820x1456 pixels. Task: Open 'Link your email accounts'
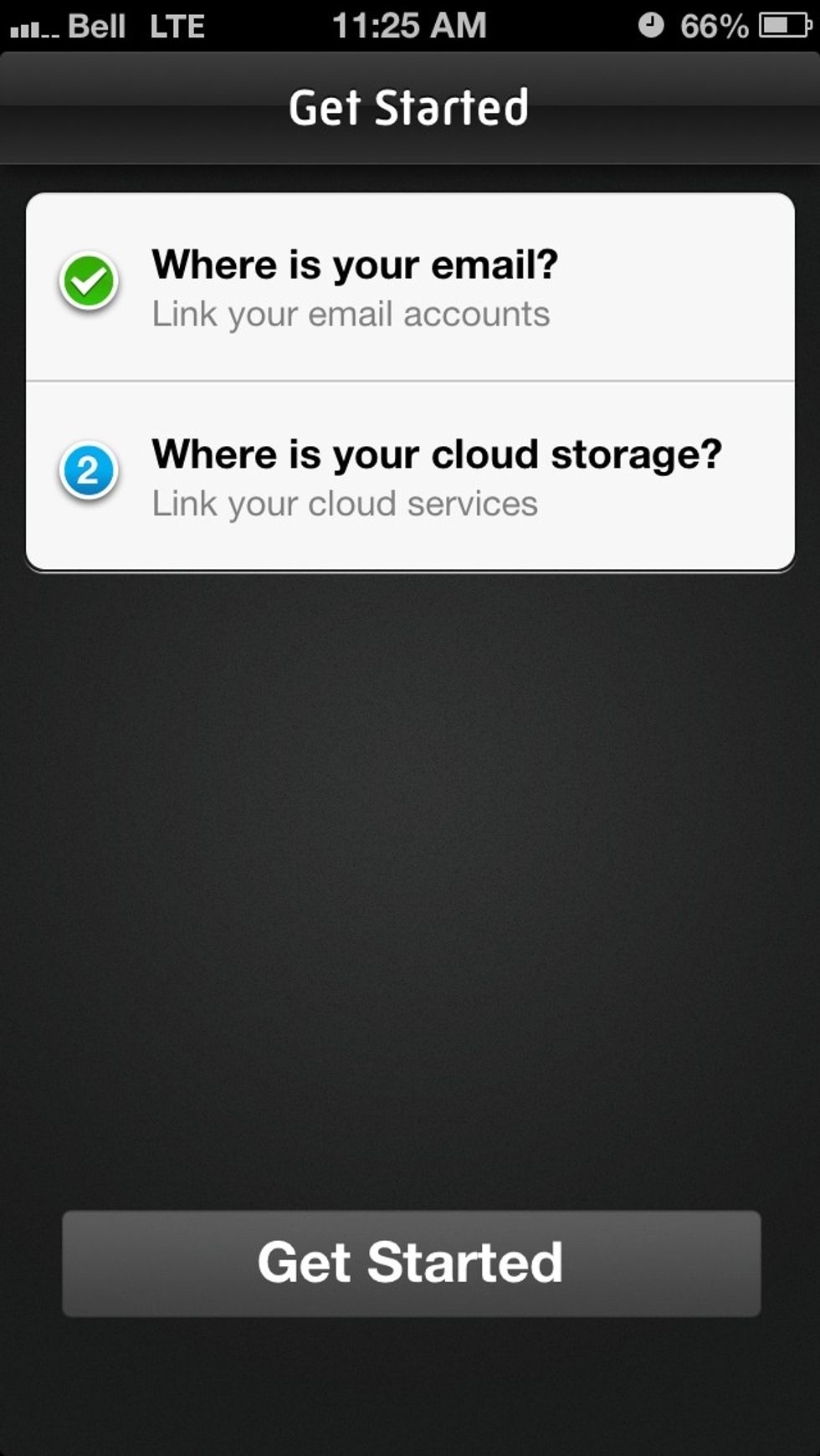[x=350, y=314]
